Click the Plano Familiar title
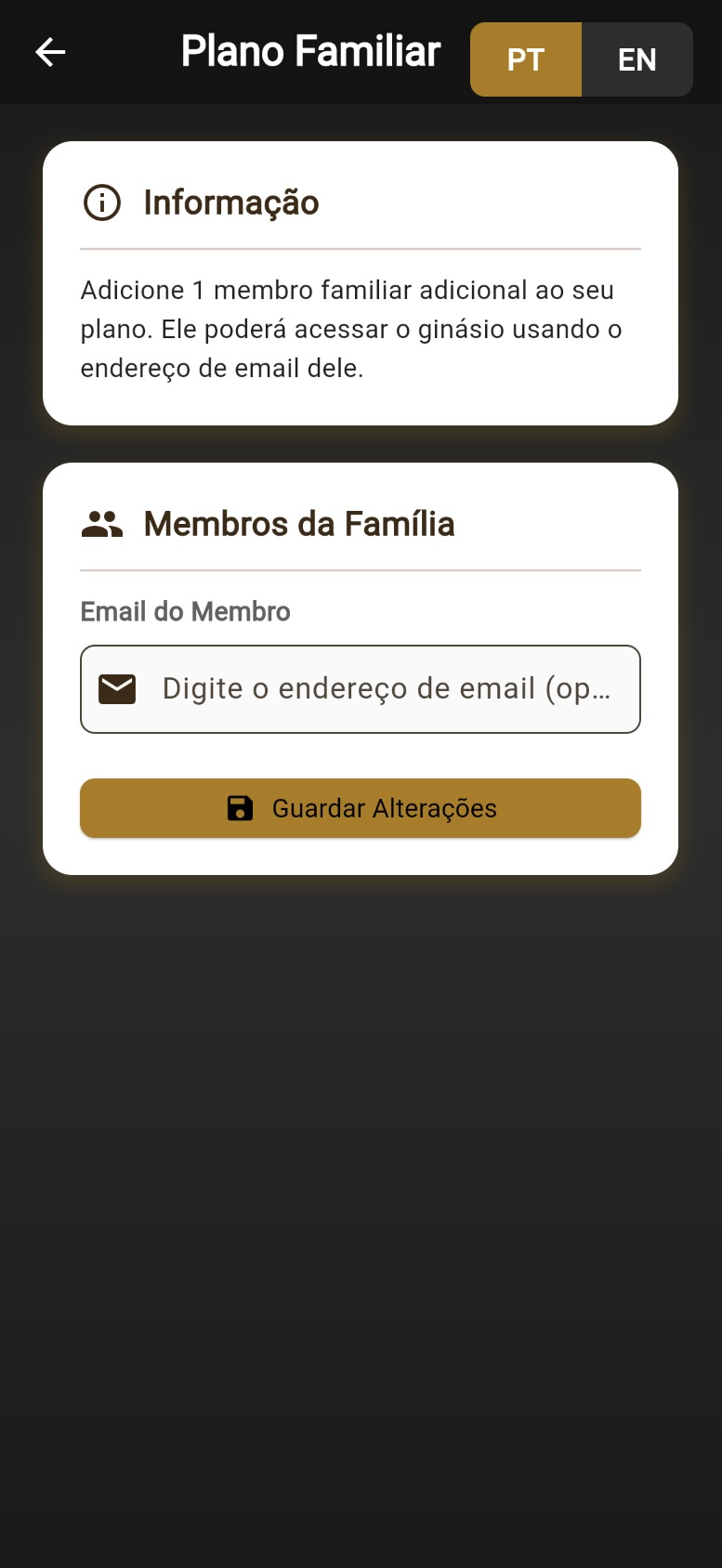This screenshot has width=722, height=1568. coord(310,50)
